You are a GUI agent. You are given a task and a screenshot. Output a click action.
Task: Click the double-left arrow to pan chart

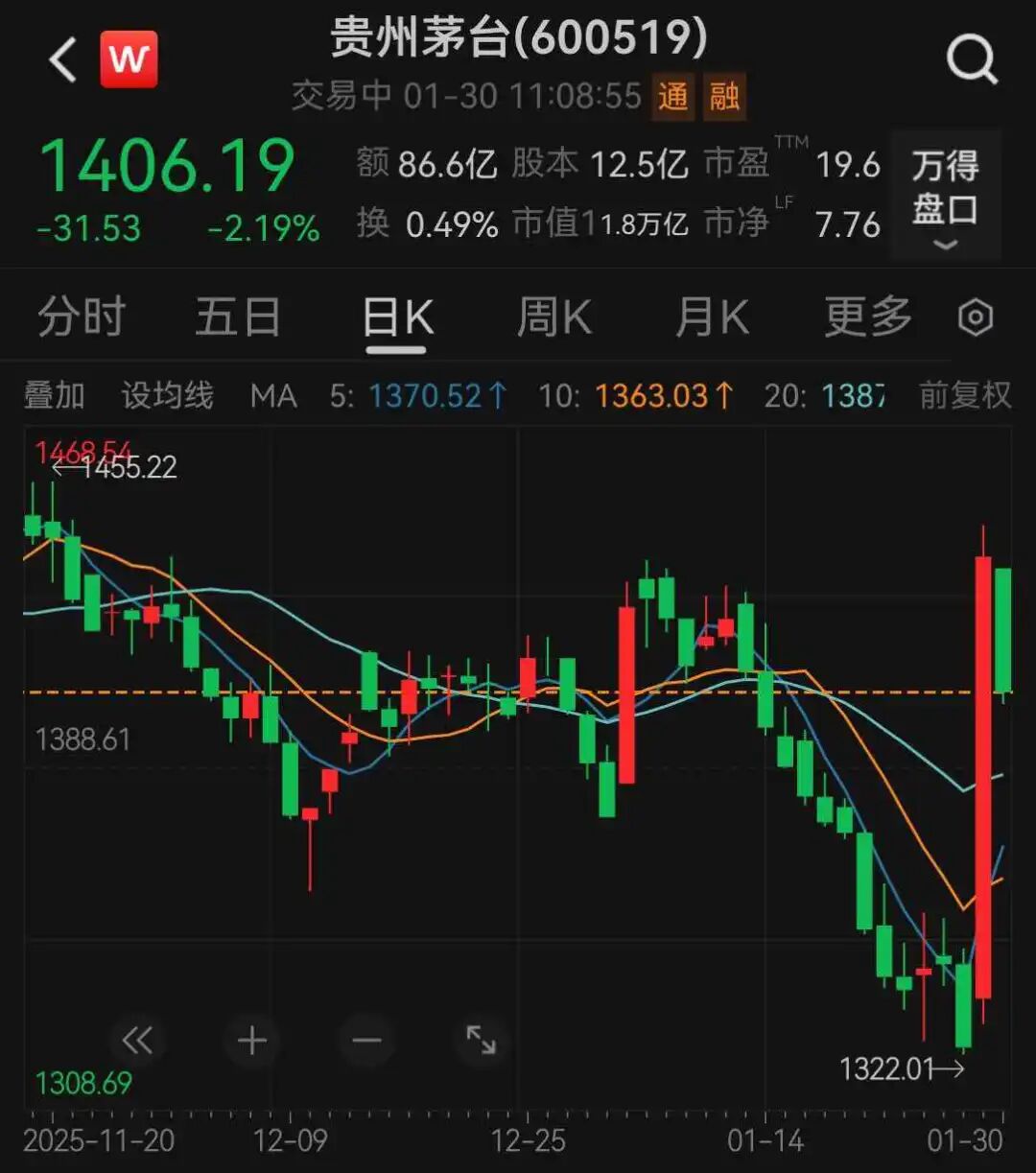tap(137, 1039)
